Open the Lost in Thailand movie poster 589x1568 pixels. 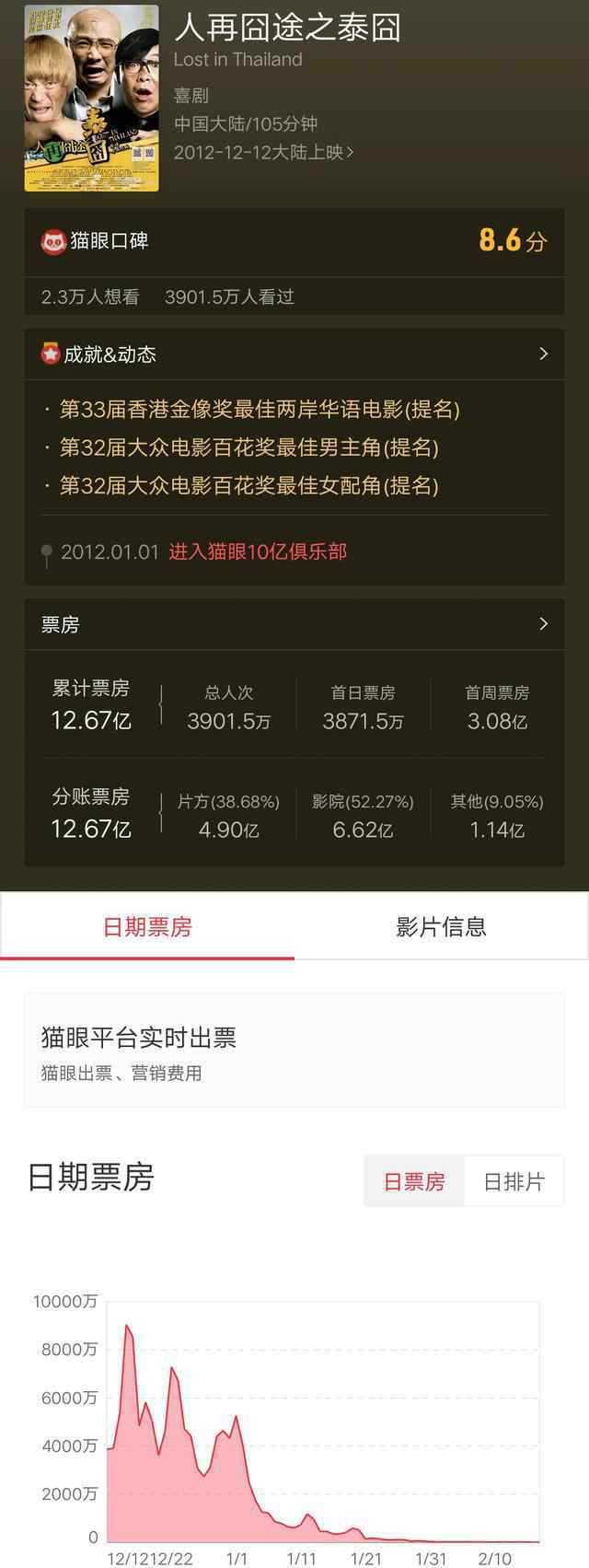coord(91,99)
